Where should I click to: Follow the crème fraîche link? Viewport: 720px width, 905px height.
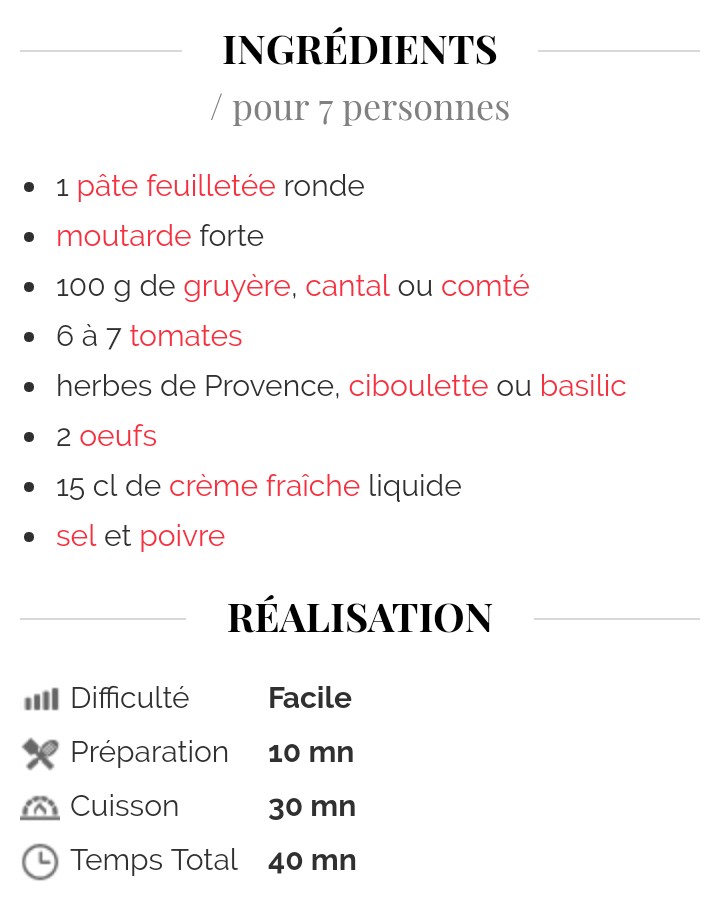coord(264,486)
